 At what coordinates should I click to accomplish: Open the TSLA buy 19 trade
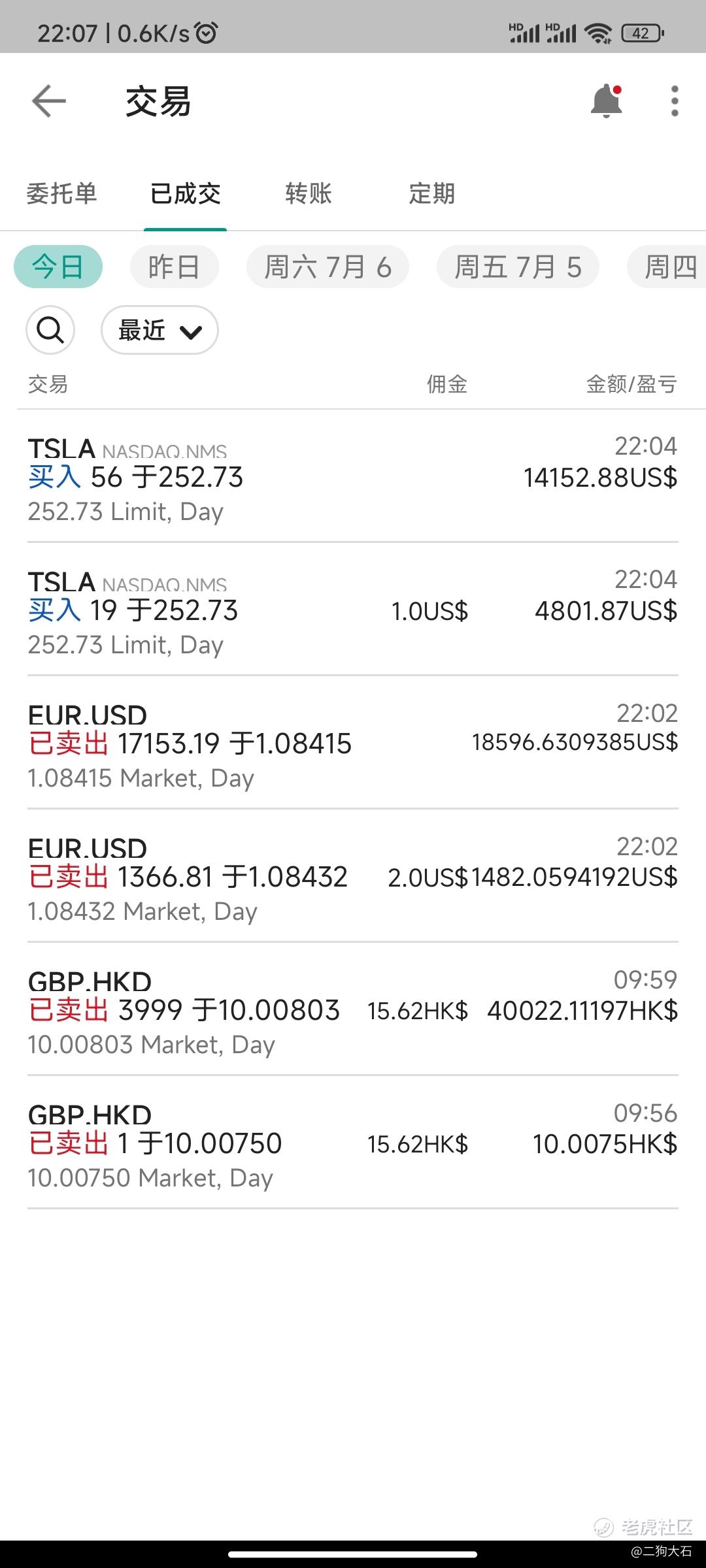[353, 612]
